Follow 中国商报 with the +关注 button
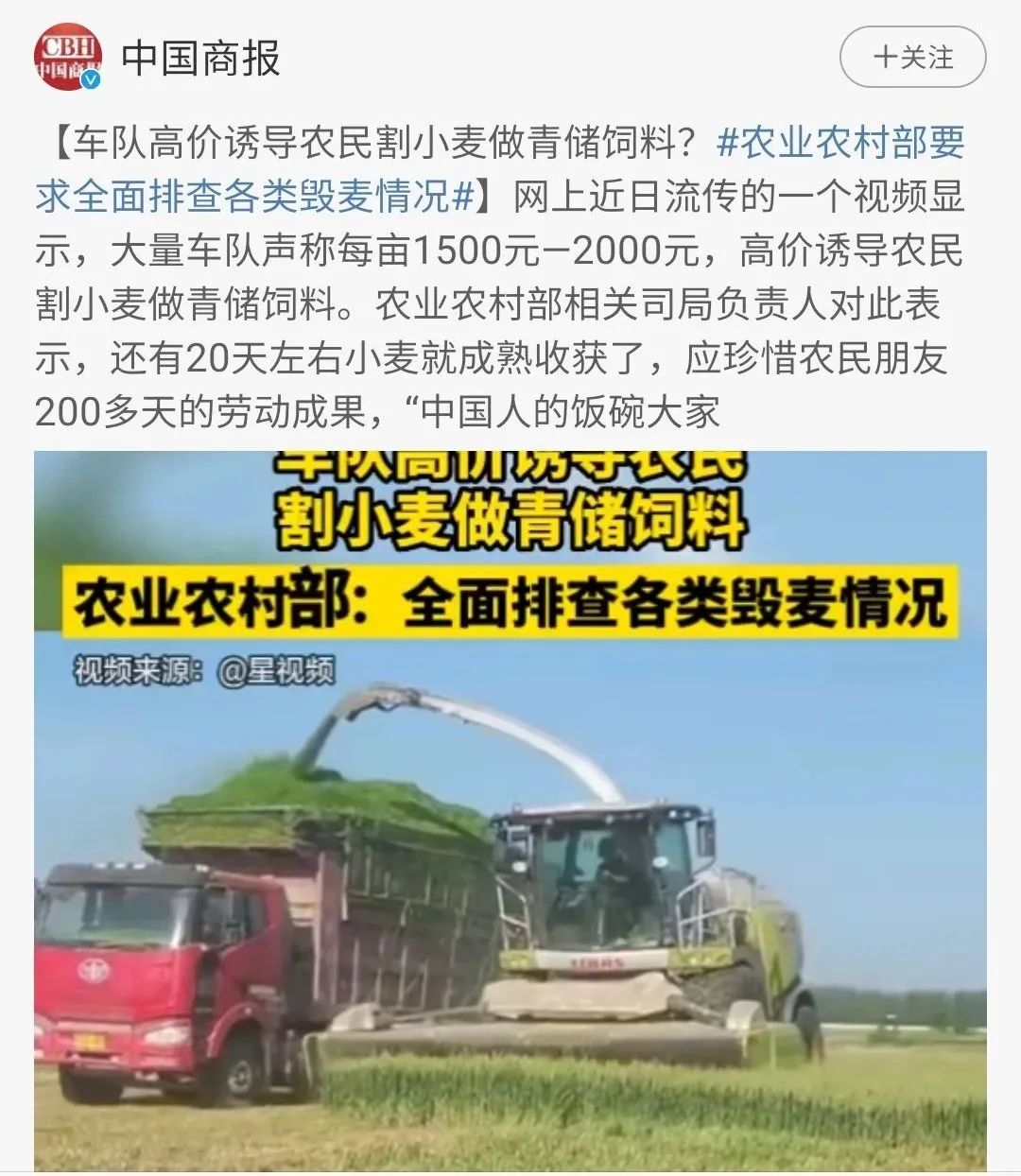Viewport: 1021px width, 1176px height. (912, 58)
